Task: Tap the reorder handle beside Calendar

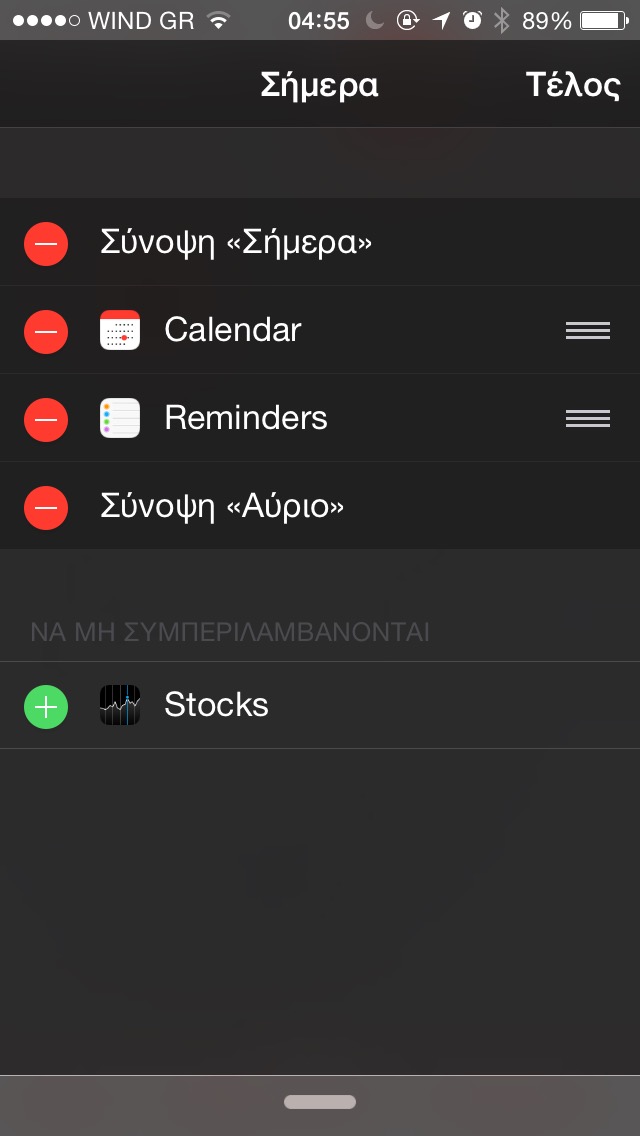Action: click(587, 331)
